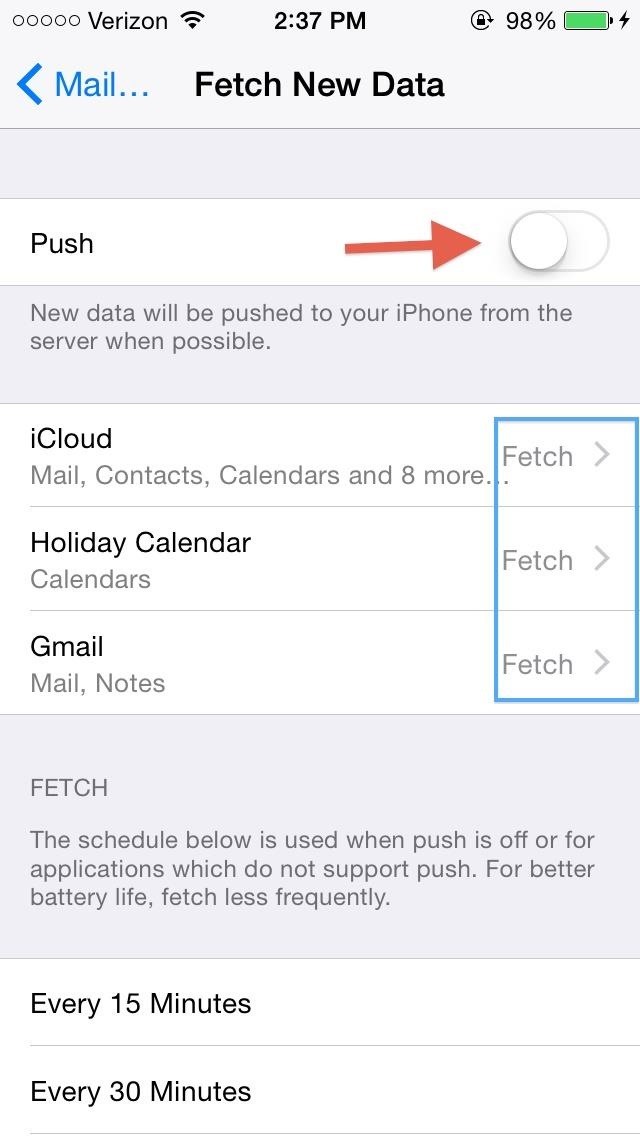This screenshot has width=640, height=1136.
Task: Open iCloud fetch settings
Action: (320, 456)
